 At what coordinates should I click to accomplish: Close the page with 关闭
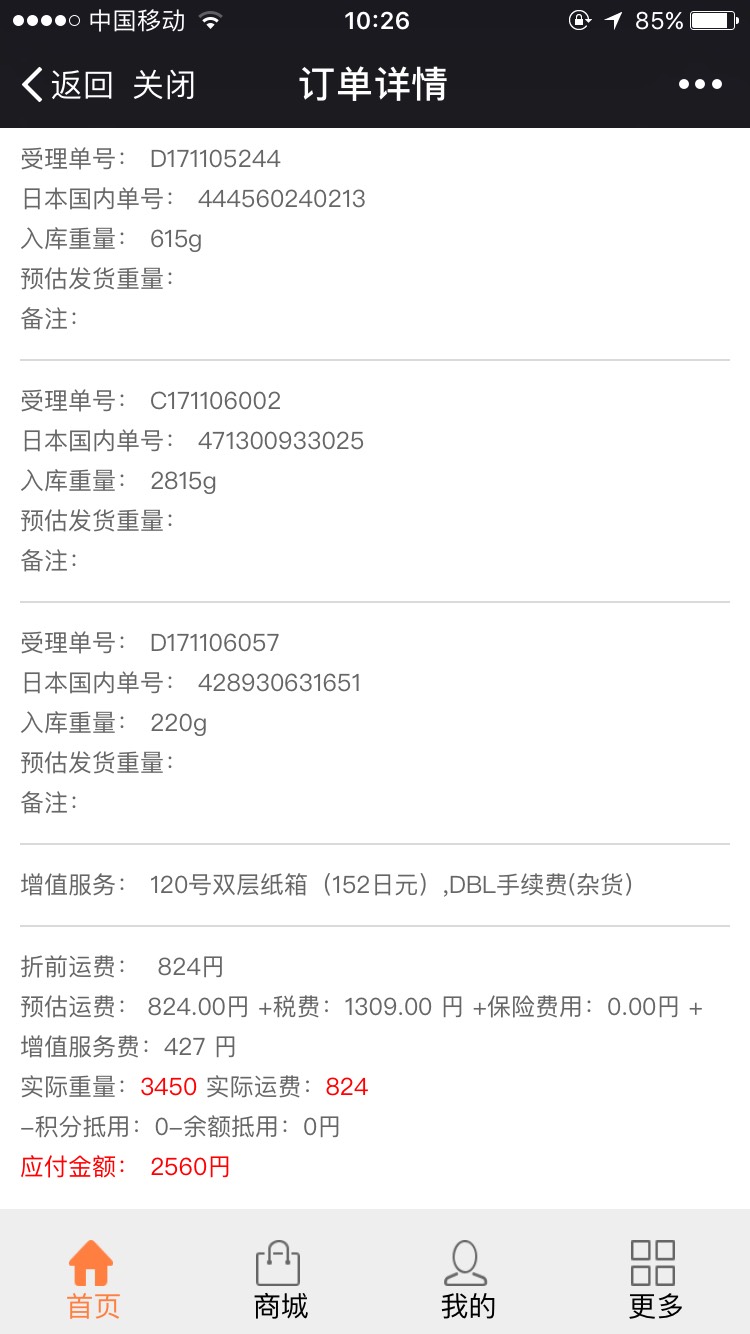(x=164, y=85)
